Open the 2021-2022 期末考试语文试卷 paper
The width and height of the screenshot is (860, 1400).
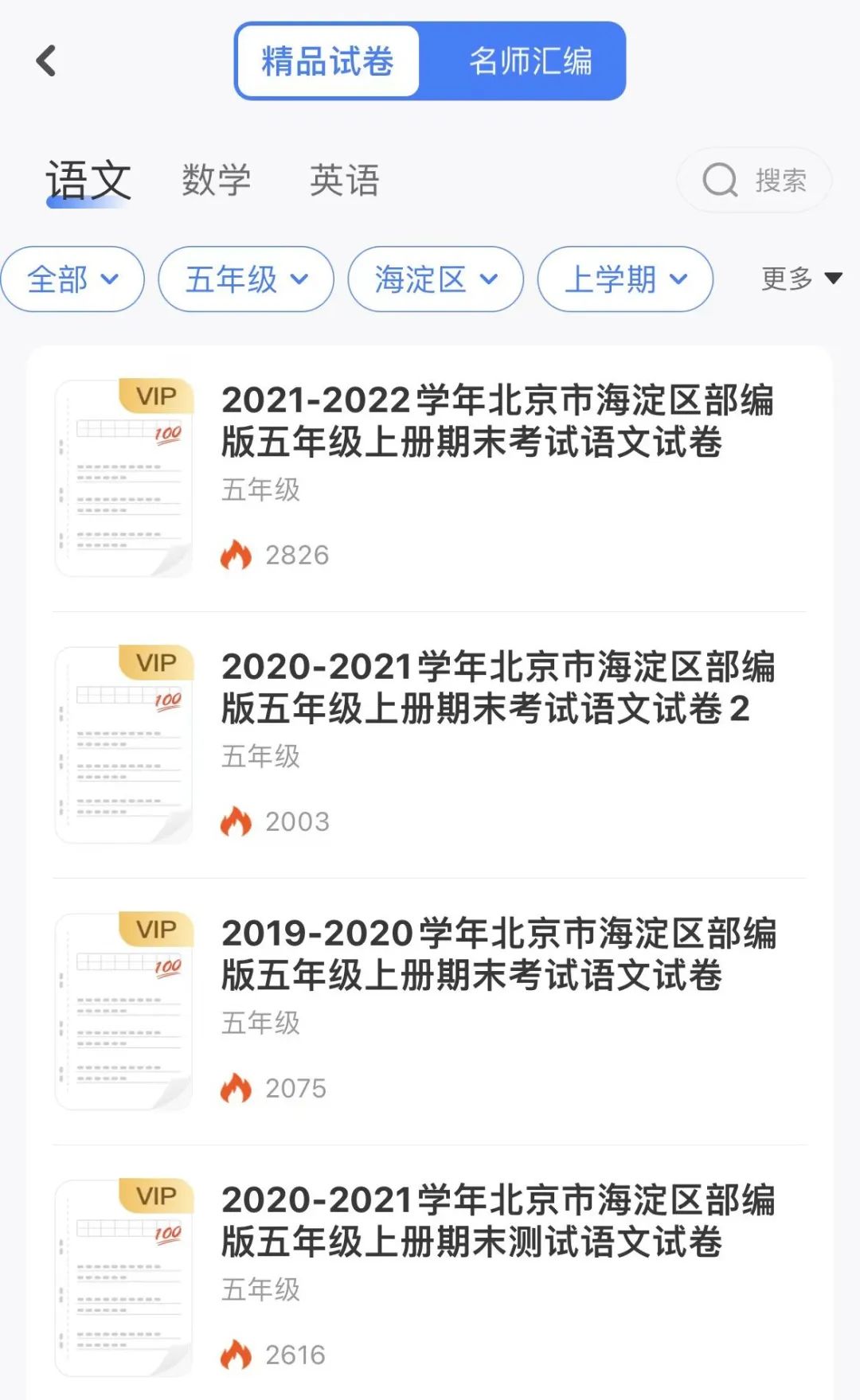click(430, 478)
